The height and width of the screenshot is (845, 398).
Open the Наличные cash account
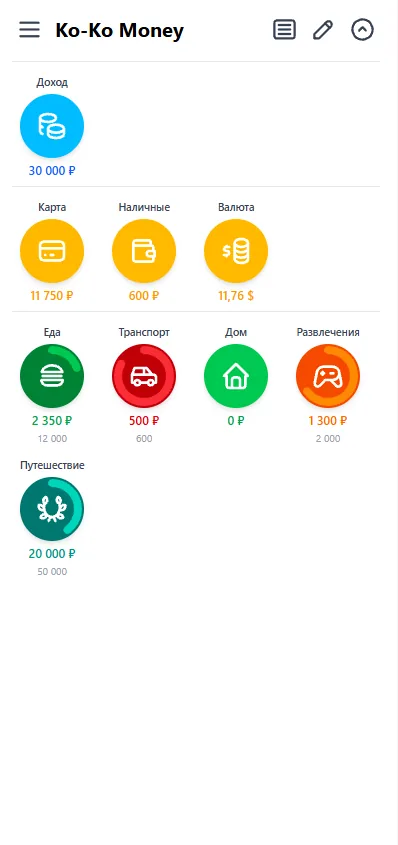pos(144,251)
